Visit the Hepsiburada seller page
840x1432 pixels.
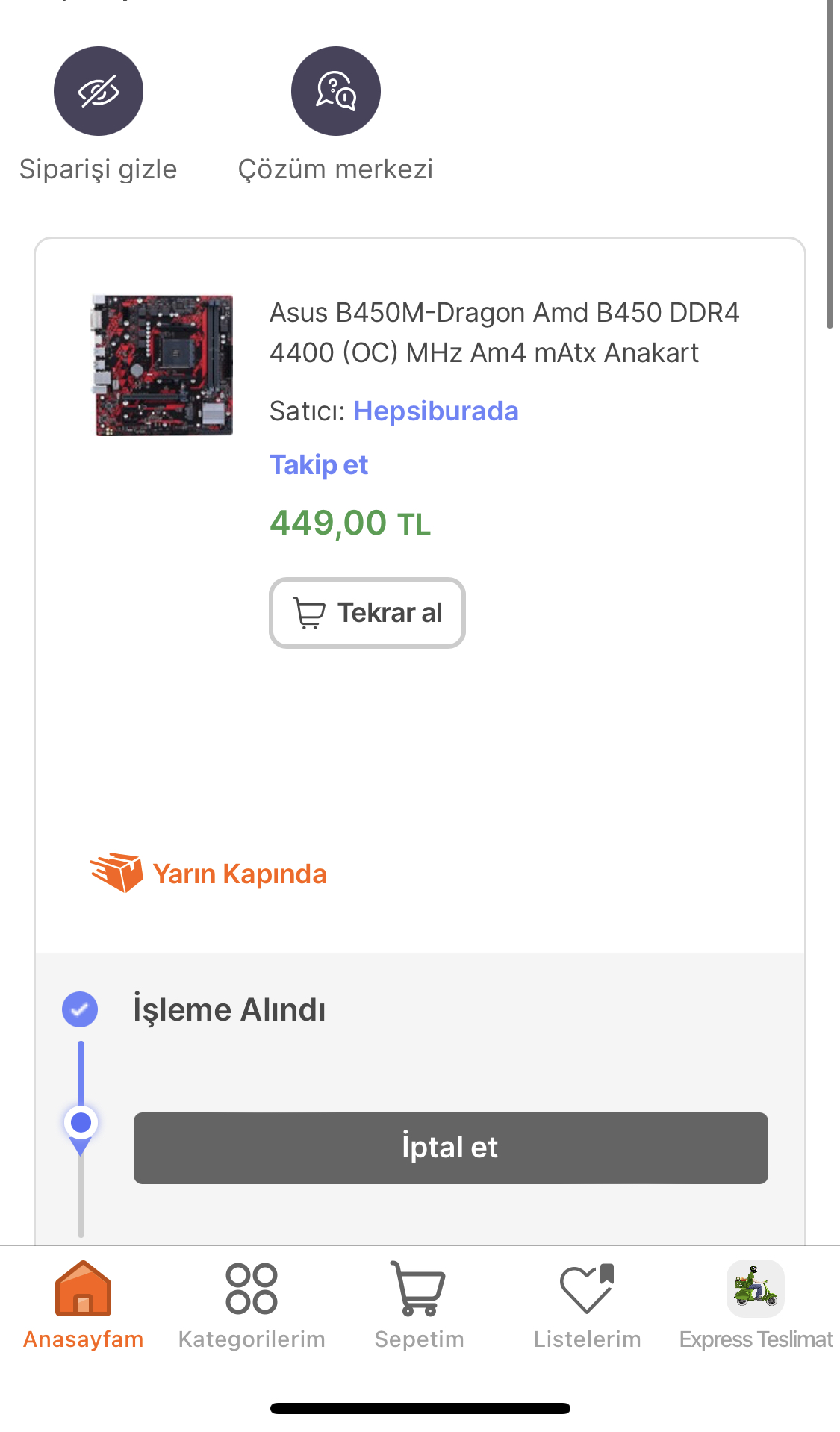tap(435, 411)
